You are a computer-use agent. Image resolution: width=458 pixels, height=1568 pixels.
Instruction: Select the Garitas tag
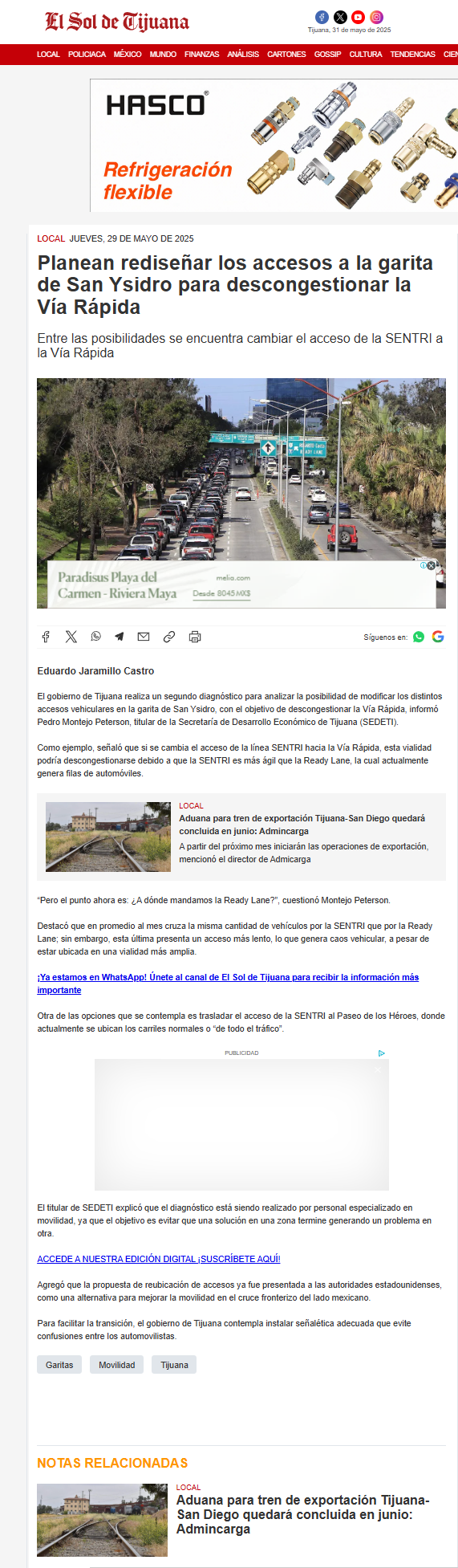tap(59, 1365)
